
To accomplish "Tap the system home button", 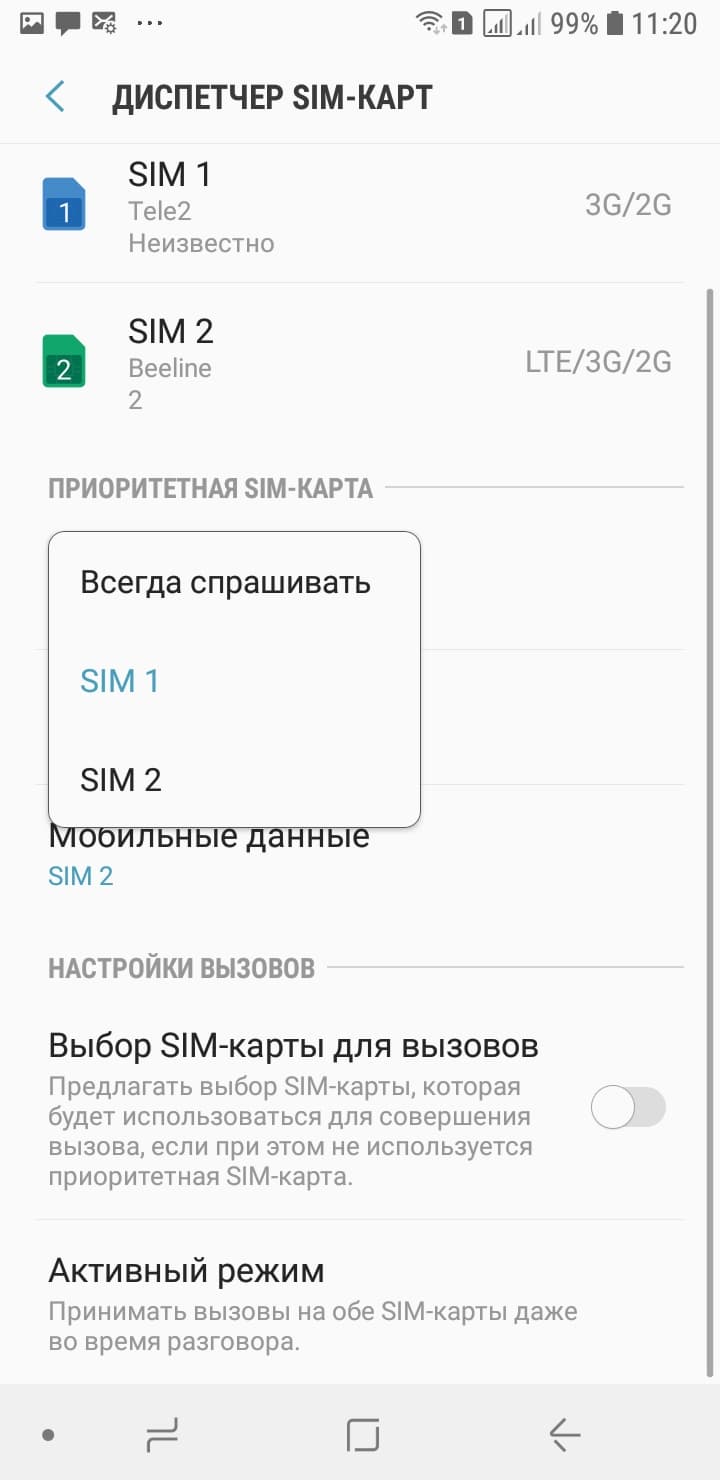I will coord(363,1436).
